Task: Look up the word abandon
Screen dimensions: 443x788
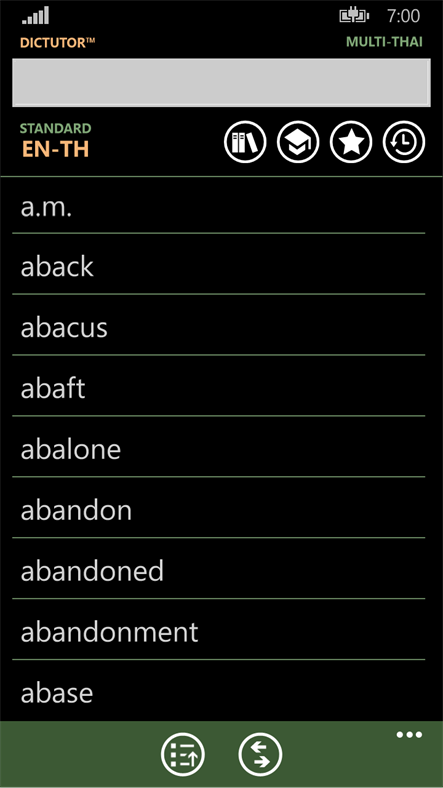Action: point(218,509)
